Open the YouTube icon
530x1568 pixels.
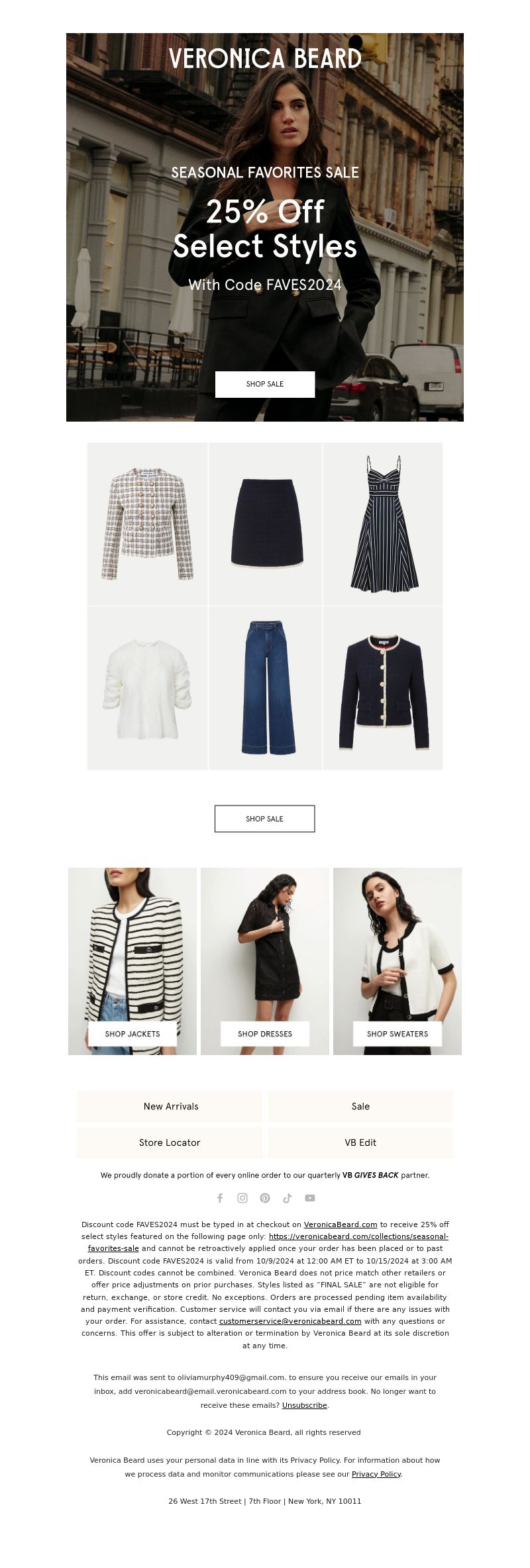tap(310, 1198)
